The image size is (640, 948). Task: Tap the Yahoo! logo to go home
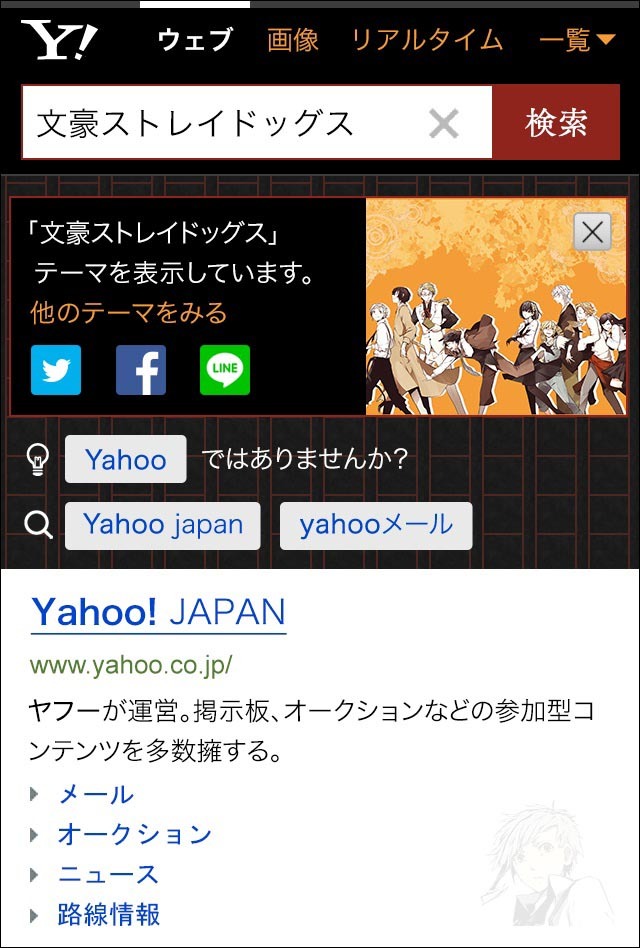pyautogui.click(x=59, y=41)
